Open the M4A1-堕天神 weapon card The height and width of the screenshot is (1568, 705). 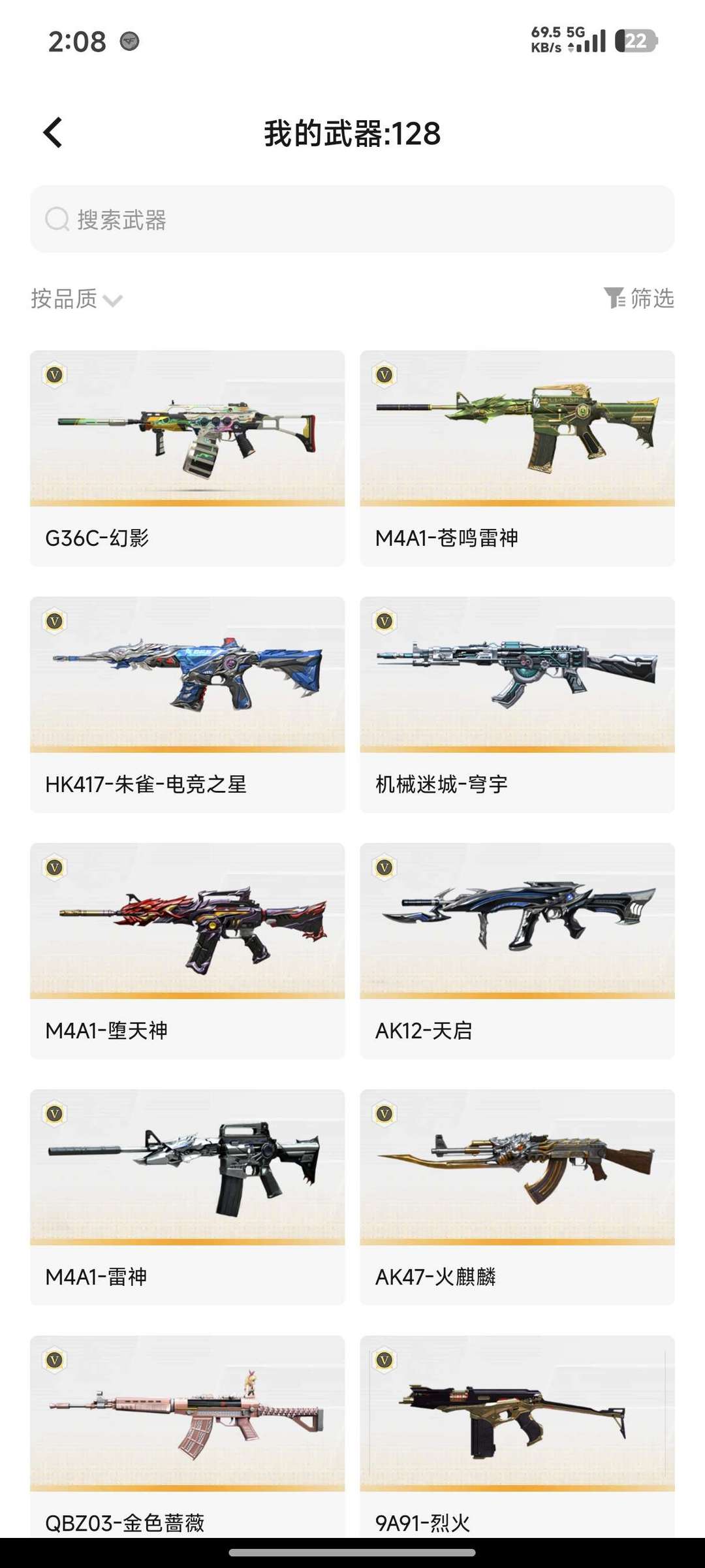(187, 951)
